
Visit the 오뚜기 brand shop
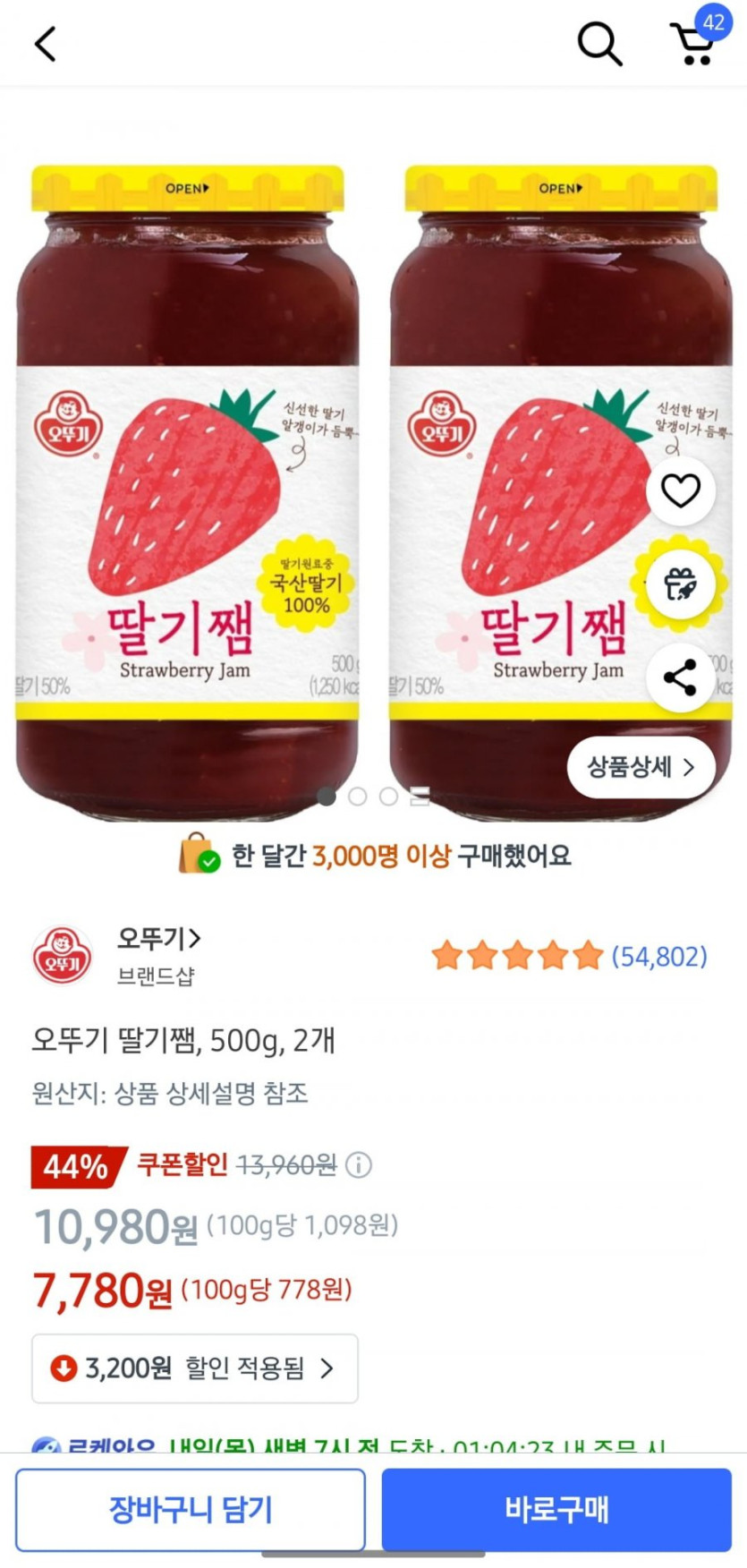coord(158,939)
